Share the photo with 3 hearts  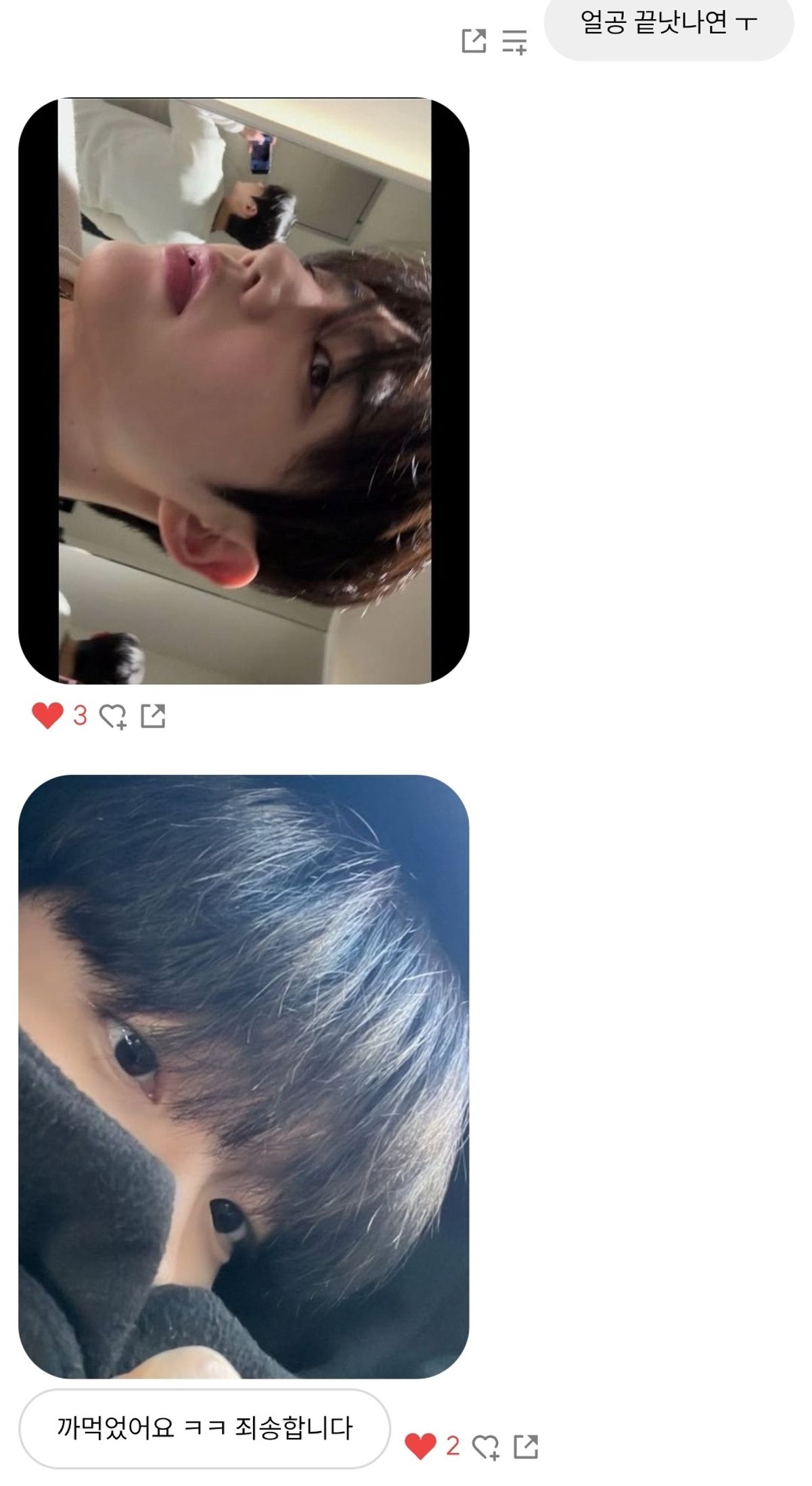[153, 715]
